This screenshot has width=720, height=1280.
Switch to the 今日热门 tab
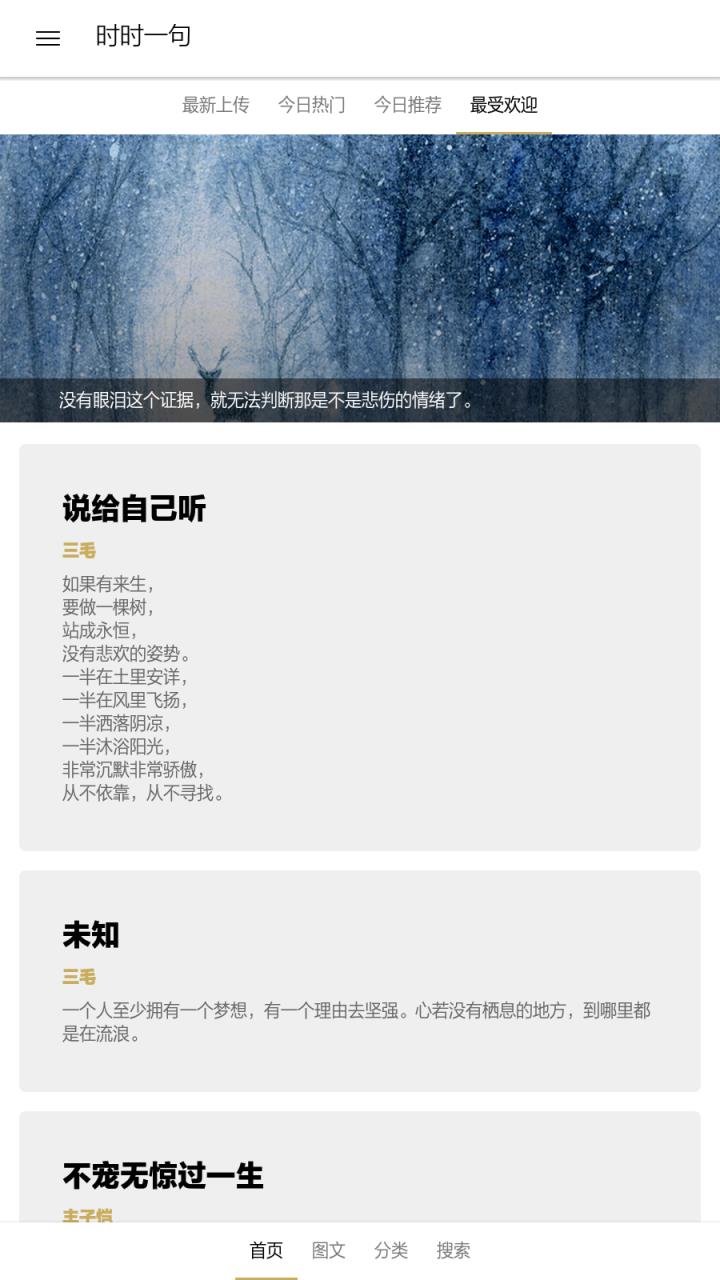coord(311,105)
